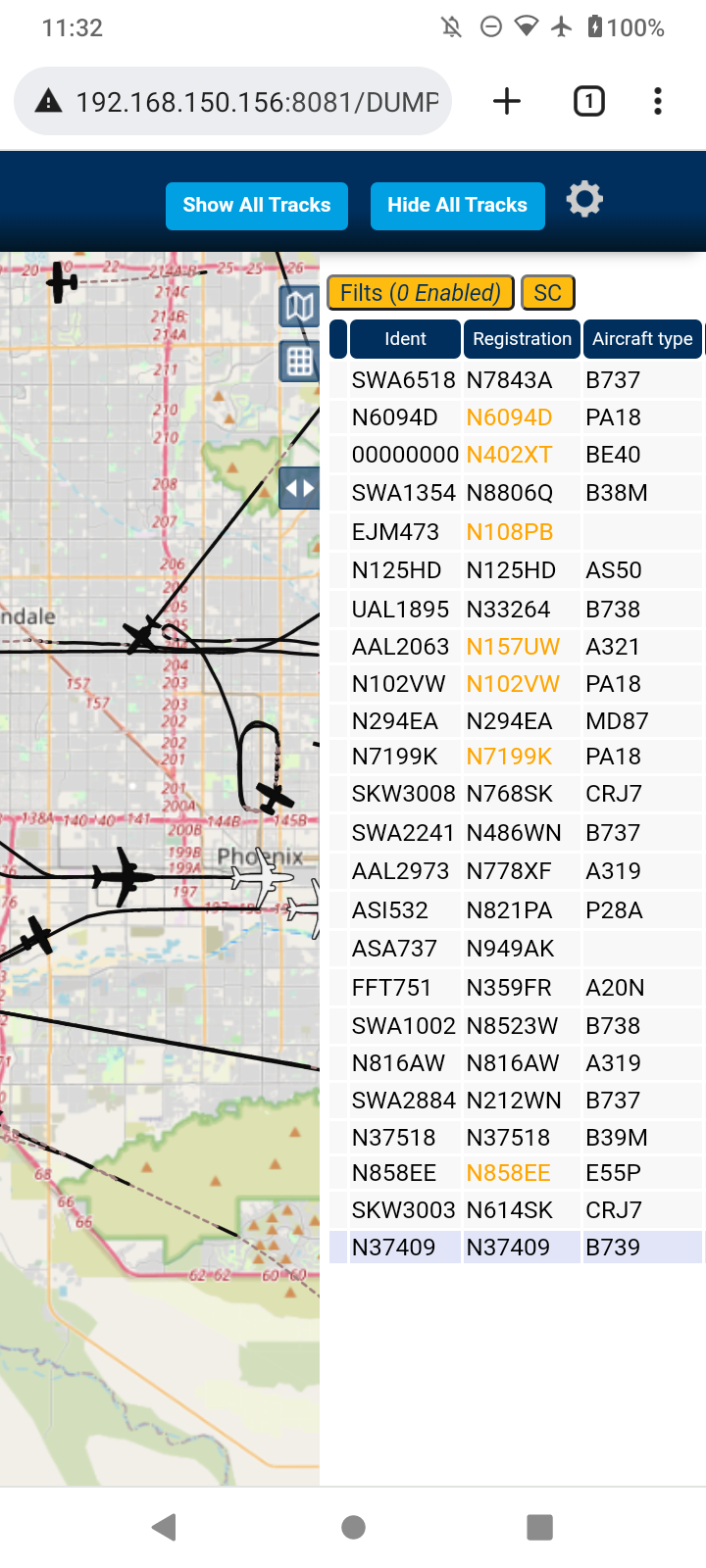
Task: Open a new browser tab
Action: click(x=507, y=101)
